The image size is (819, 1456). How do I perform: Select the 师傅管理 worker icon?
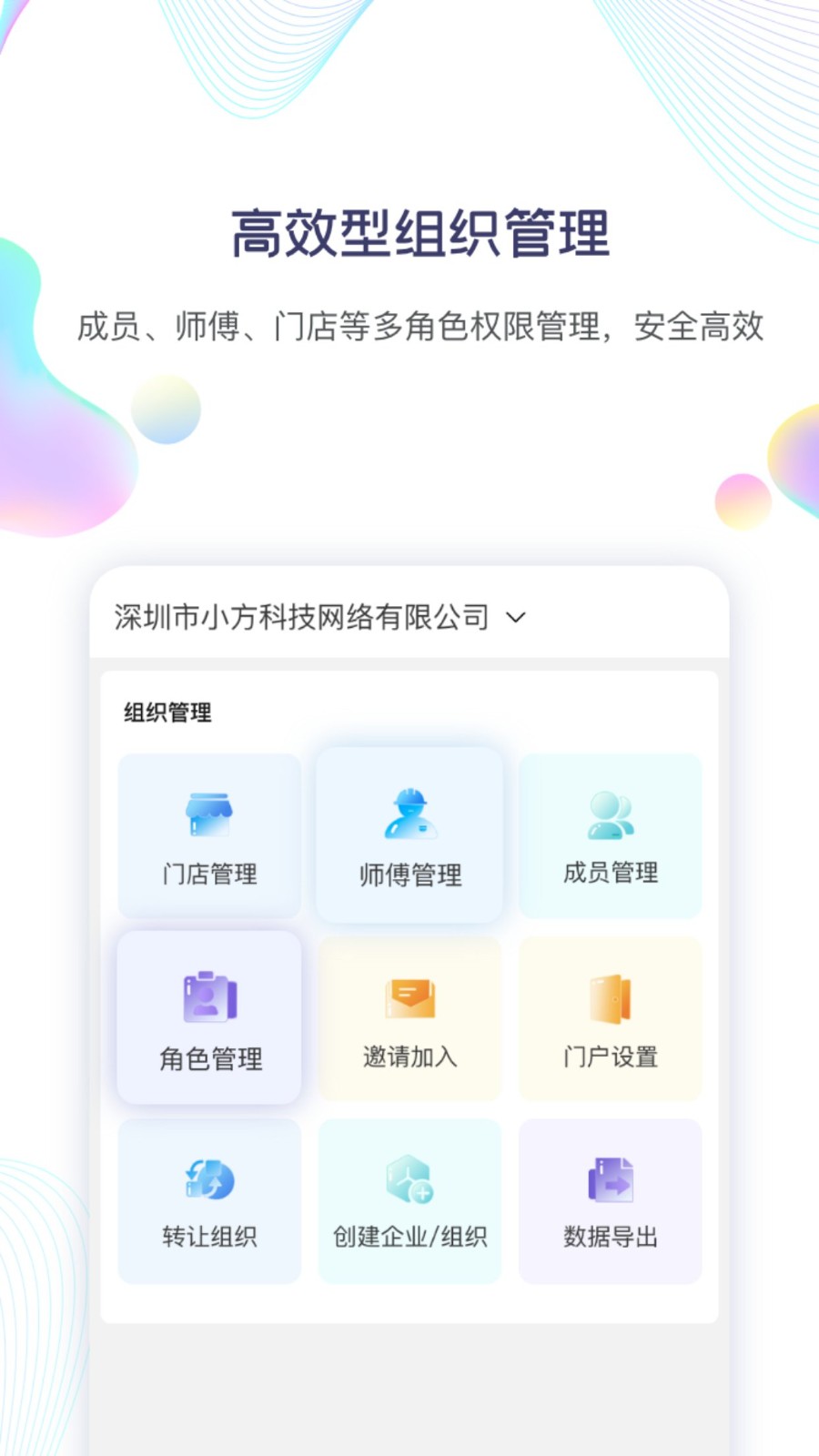[x=409, y=811]
